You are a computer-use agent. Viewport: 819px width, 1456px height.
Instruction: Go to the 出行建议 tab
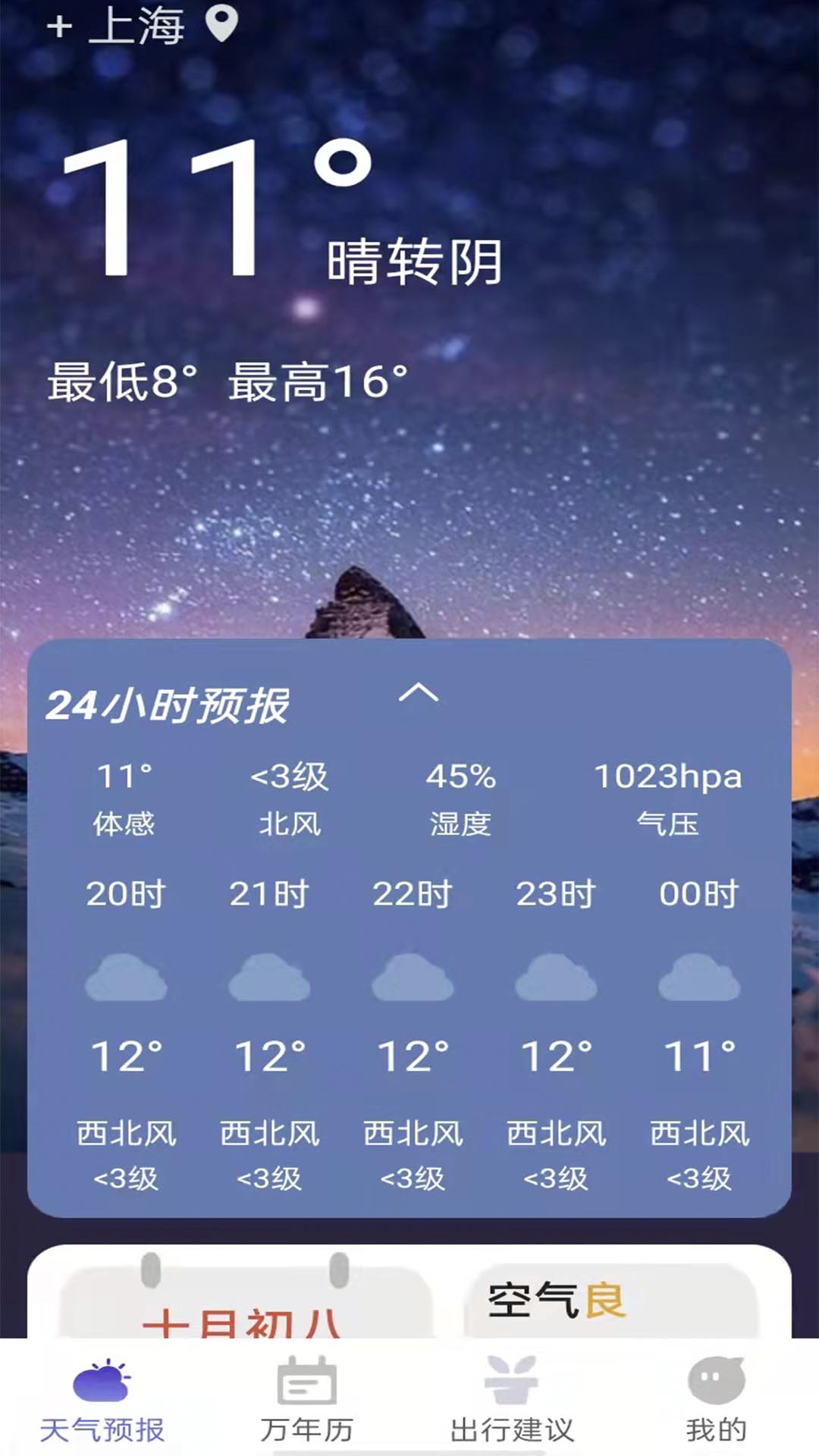pyautogui.click(x=512, y=1400)
